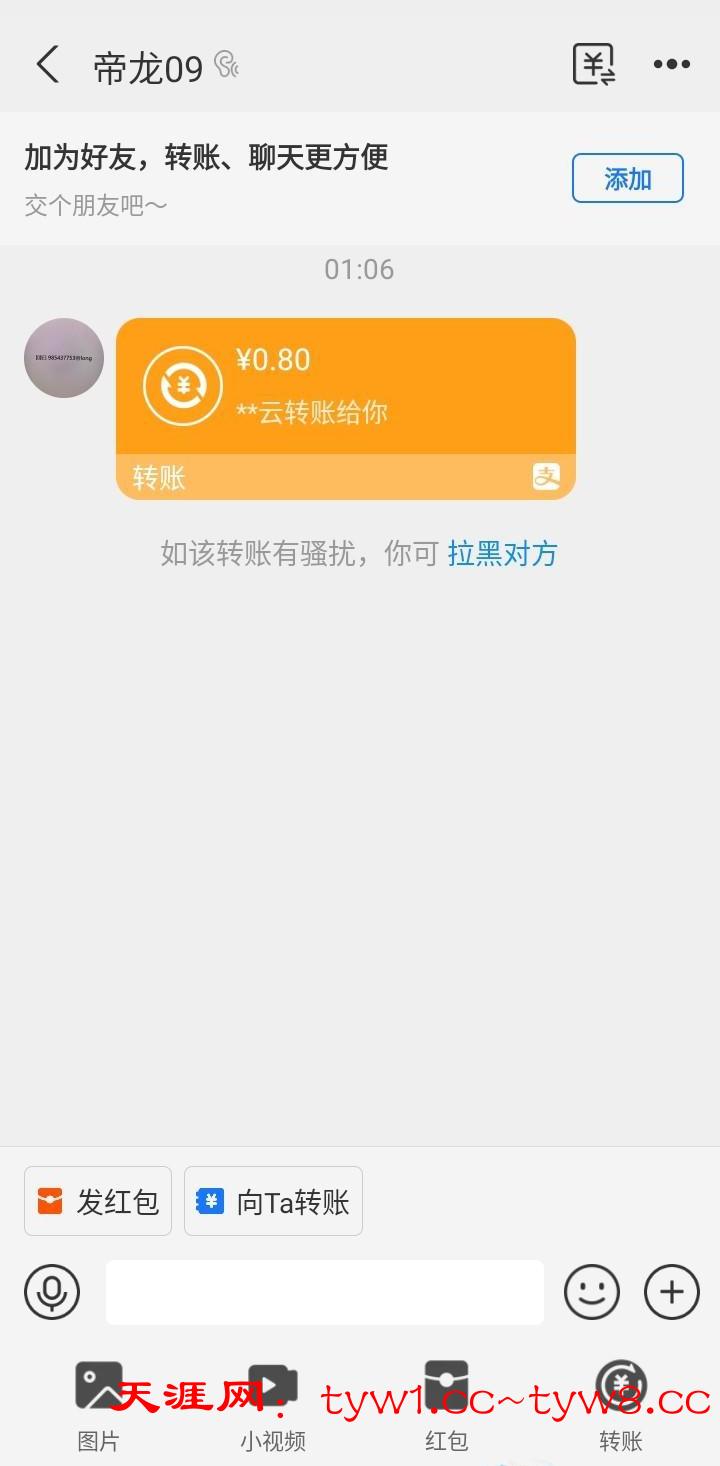This screenshot has width=720, height=1466.
Task: Open the emoji picker
Action: pyautogui.click(x=592, y=1292)
